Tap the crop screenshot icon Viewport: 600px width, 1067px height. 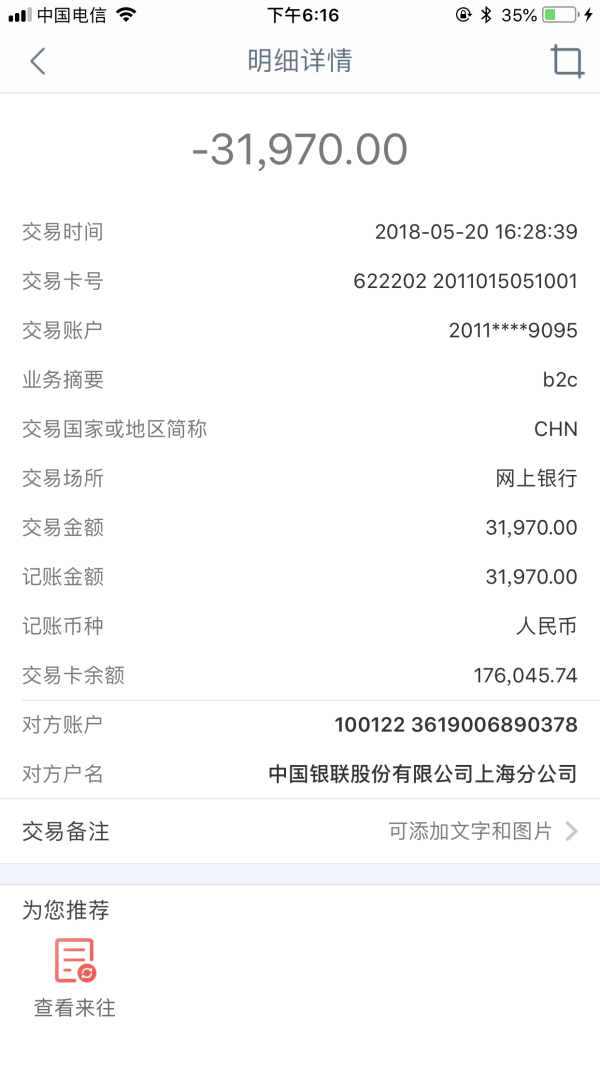[x=567, y=61]
